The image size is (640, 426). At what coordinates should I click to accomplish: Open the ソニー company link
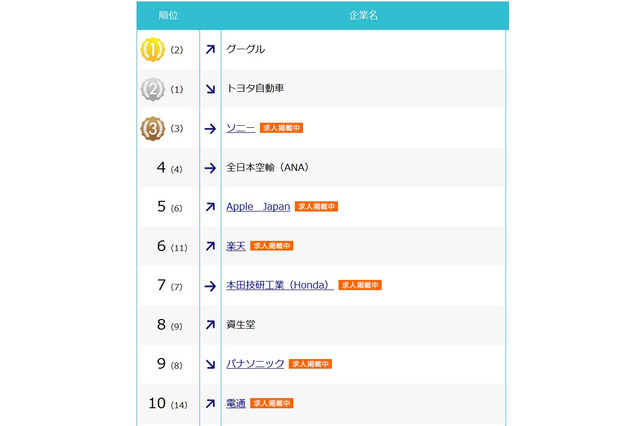pyautogui.click(x=240, y=128)
